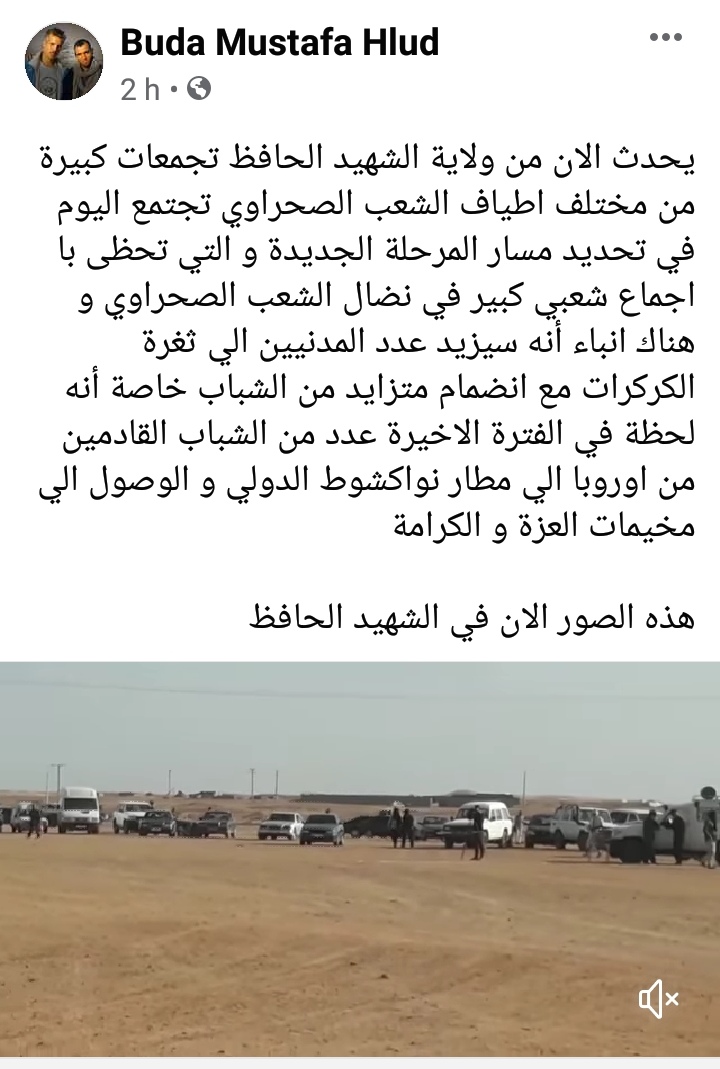Open the desert vehicles video

pyautogui.click(x=360, y=860)
